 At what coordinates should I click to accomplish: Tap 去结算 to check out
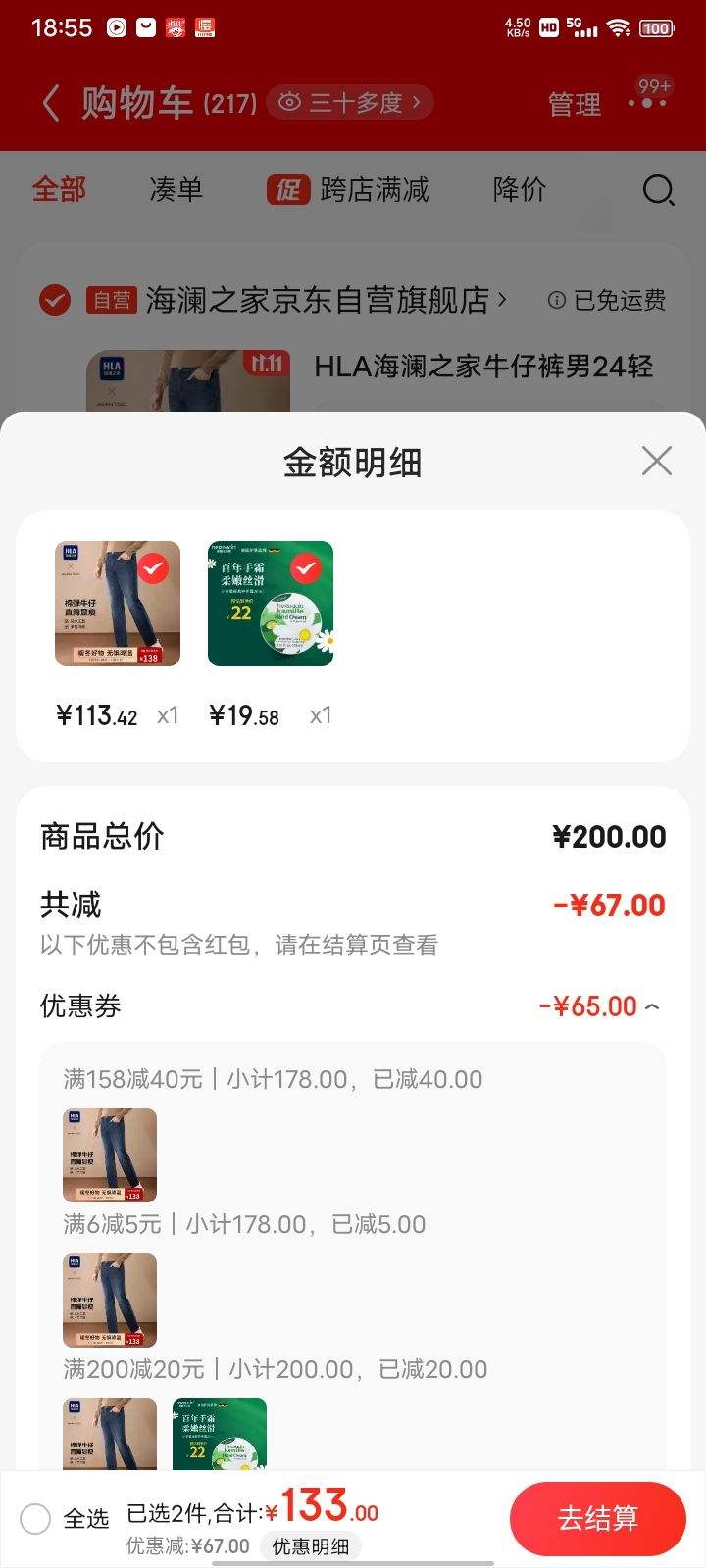[597, 1518]
